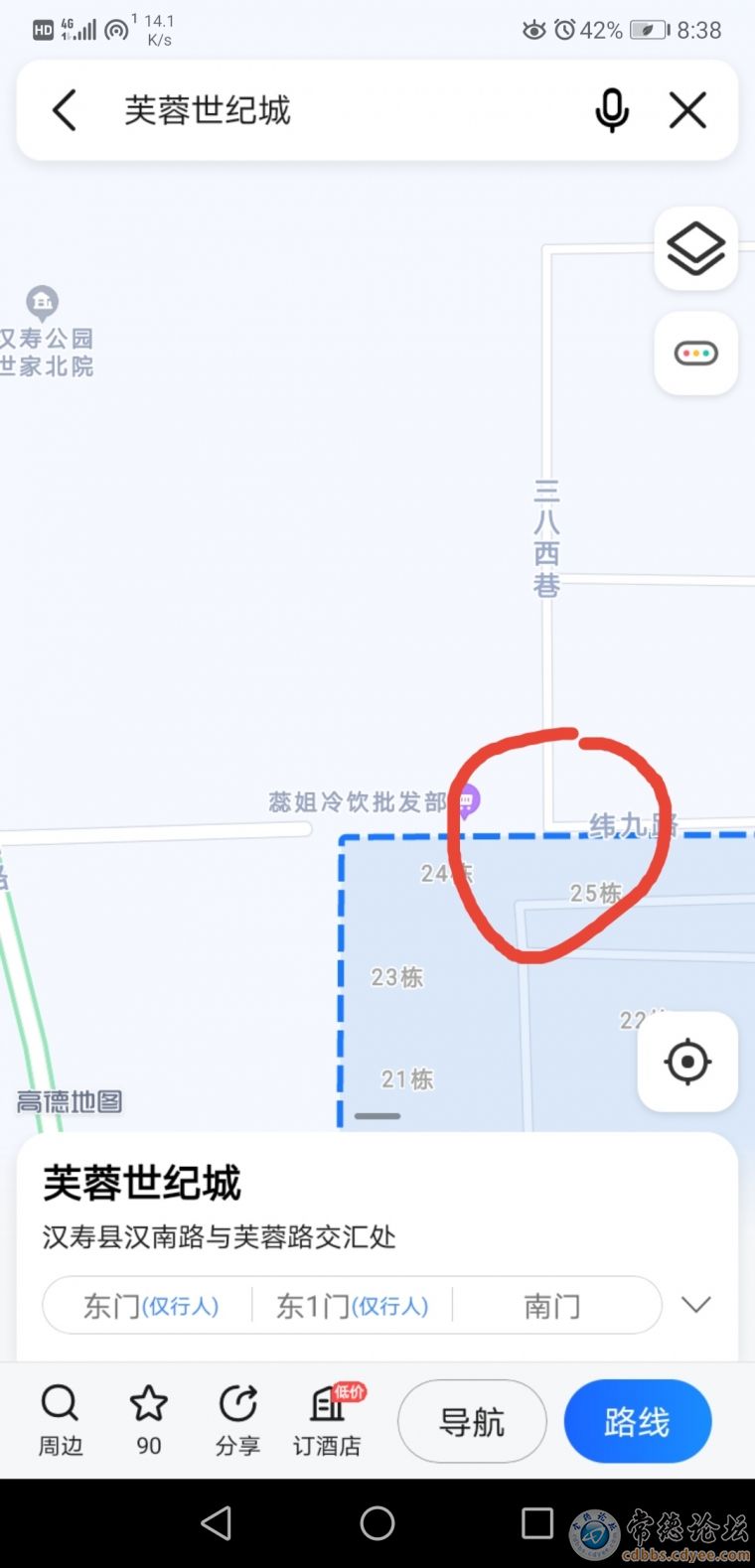This screenshot has height=1568, width=755.
Task: Select 东门 pedestrian entrance
Action: pos(150,1306)
